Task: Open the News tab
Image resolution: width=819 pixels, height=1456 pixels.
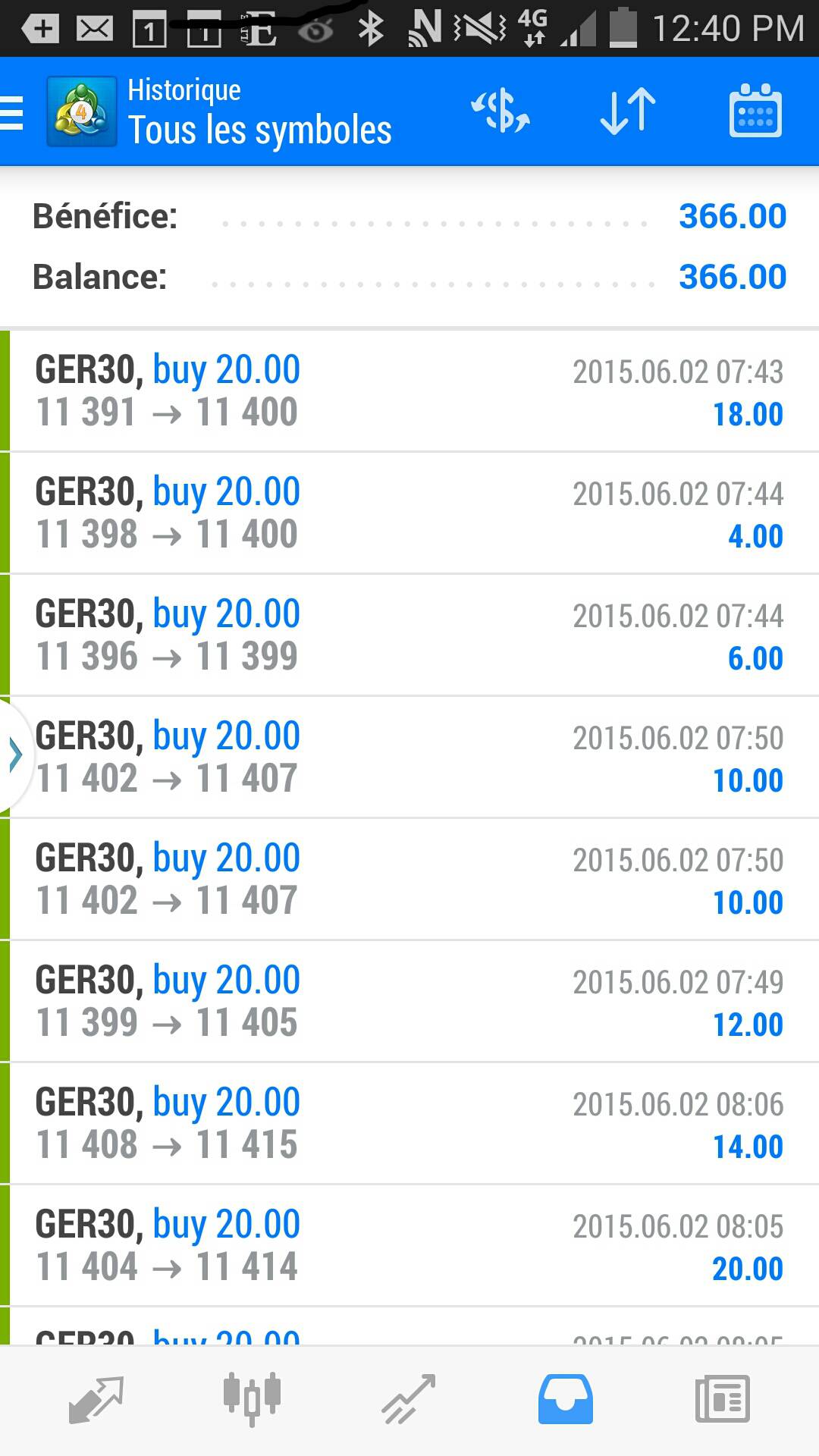Action: pyautogui.click(x=723, y=1400)
